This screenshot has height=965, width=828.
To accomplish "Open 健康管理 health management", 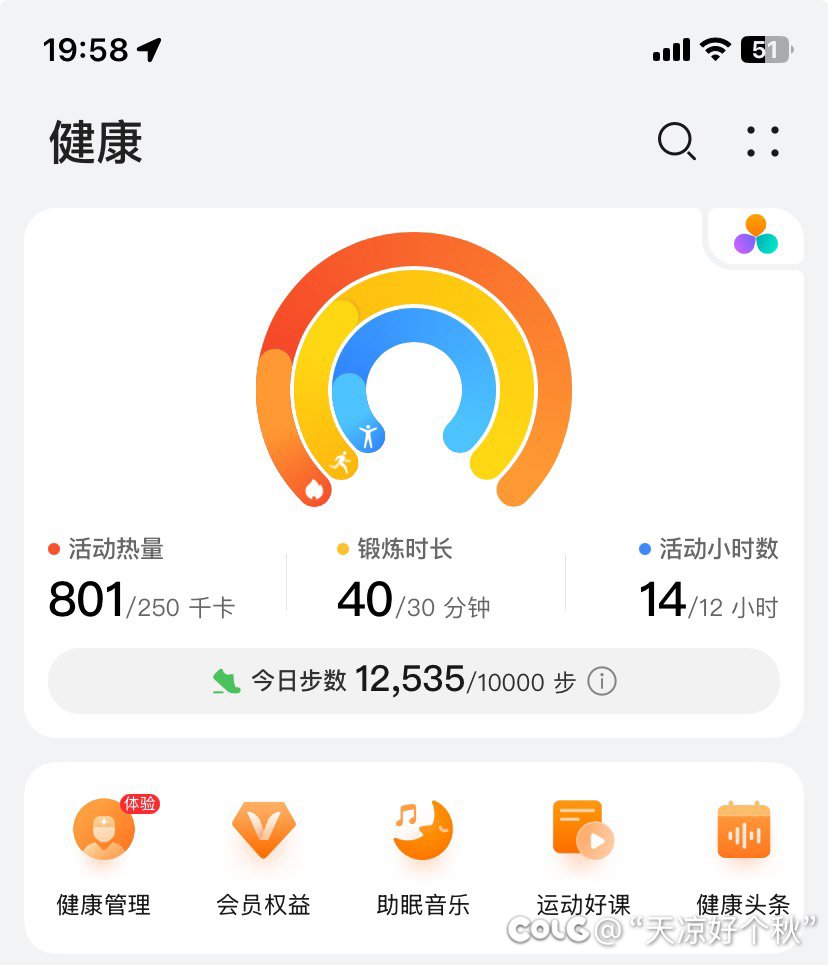I will pyautogui.click(x=104, y=855).
